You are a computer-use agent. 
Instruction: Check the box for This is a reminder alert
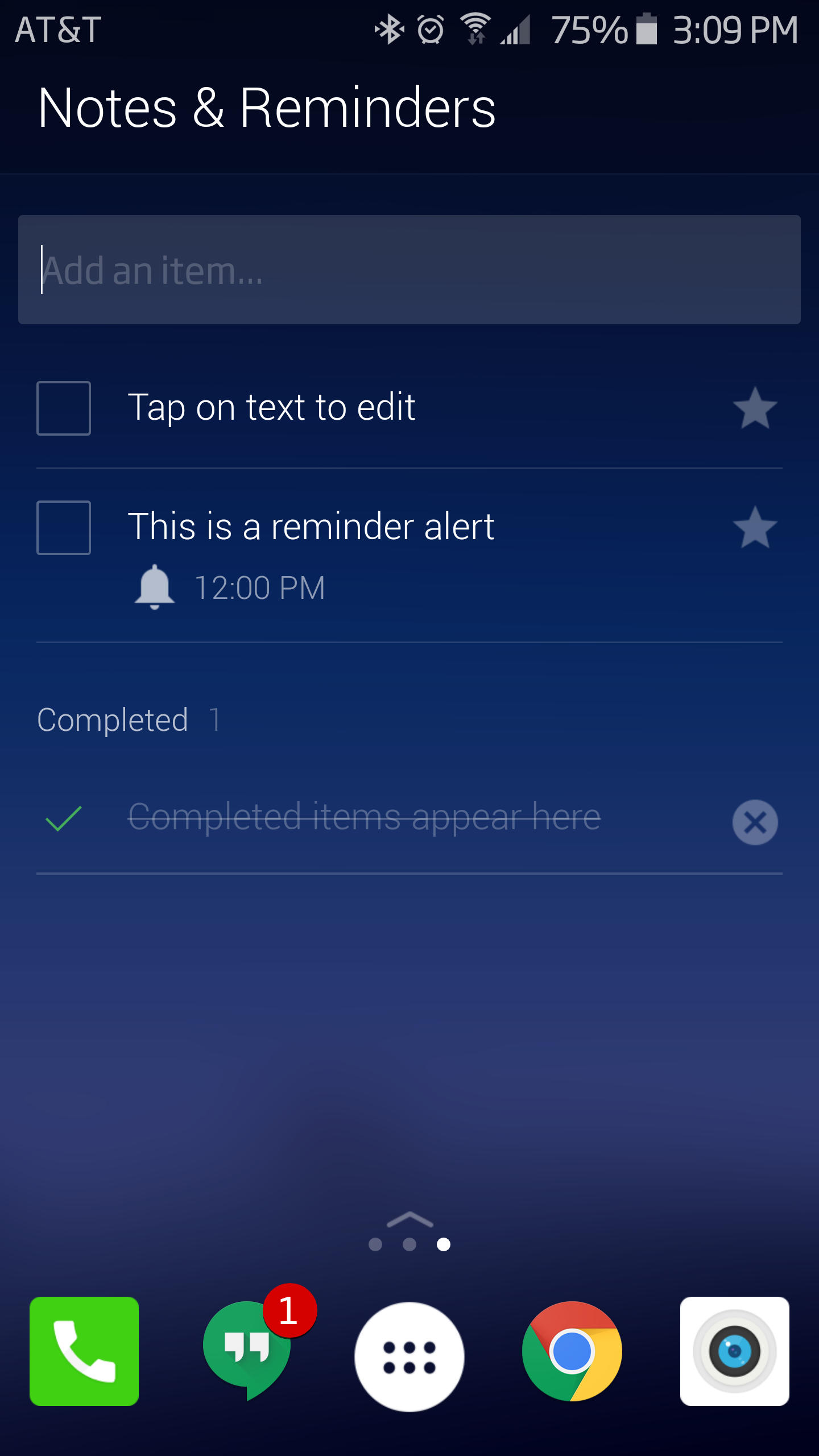click(x=64, y=528)
